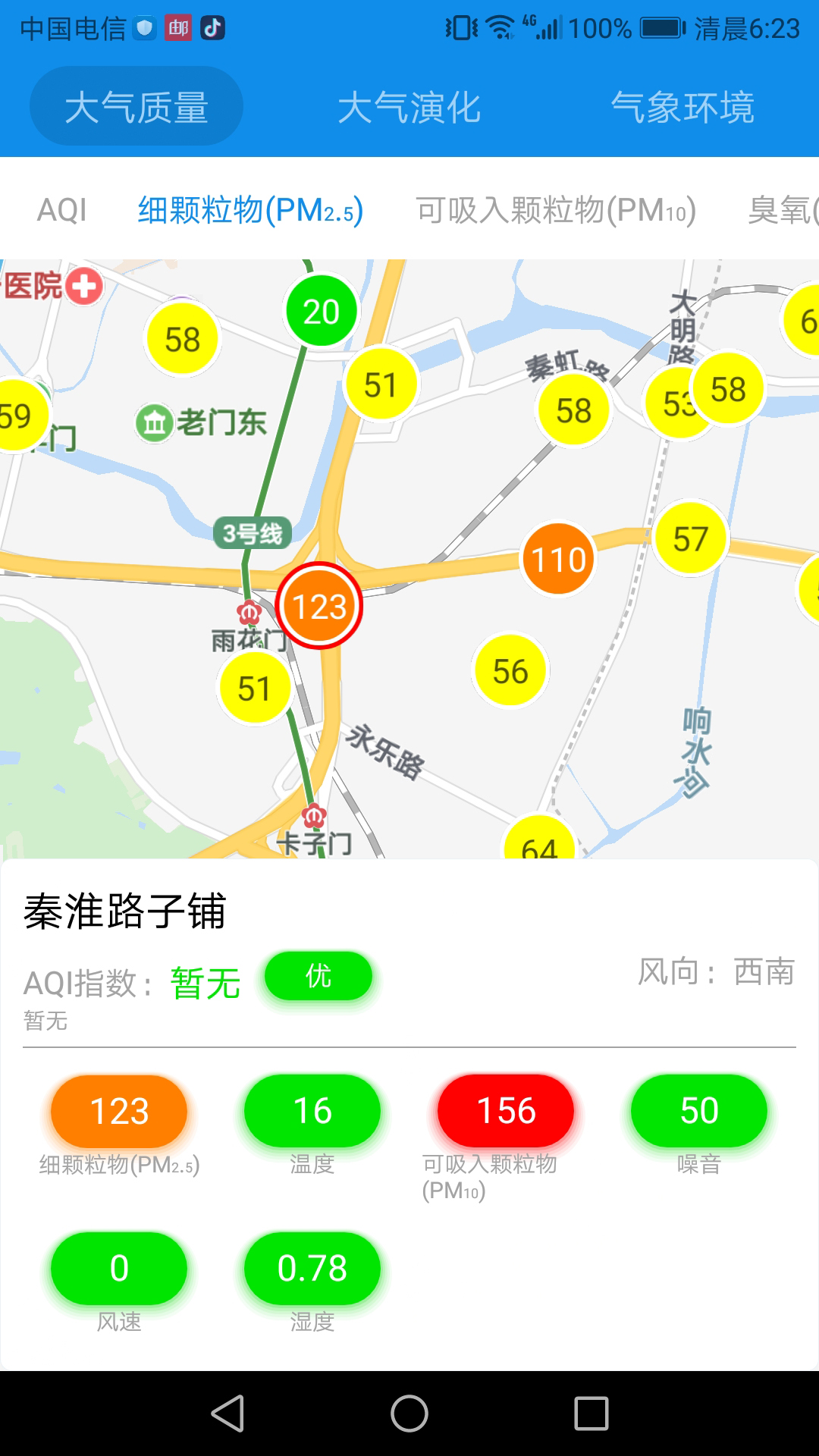Return to the home screen
Viewport: 819px width, 1456px height.
click(x=409, y=1414)
